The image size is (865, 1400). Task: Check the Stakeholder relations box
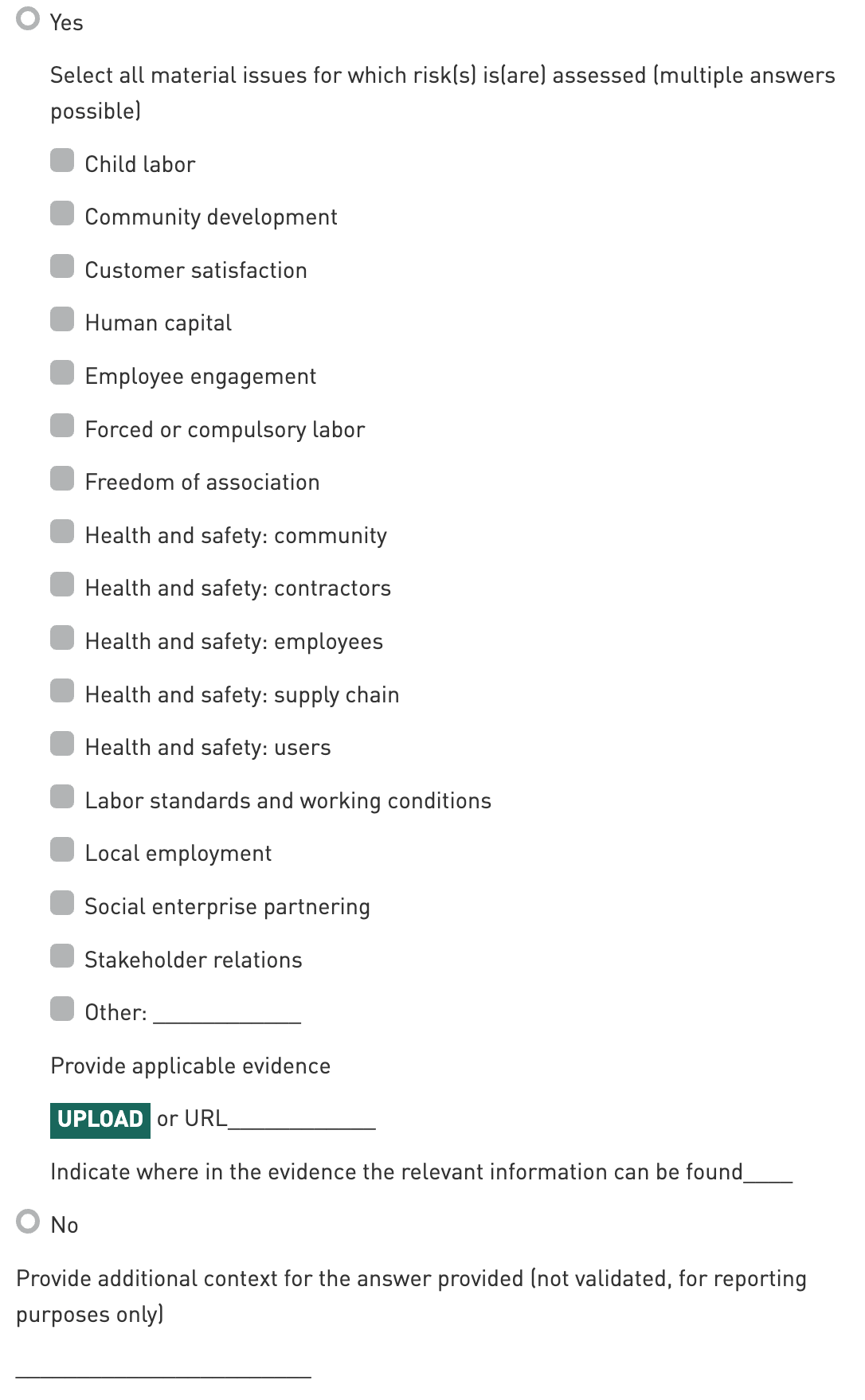[62, 956]
